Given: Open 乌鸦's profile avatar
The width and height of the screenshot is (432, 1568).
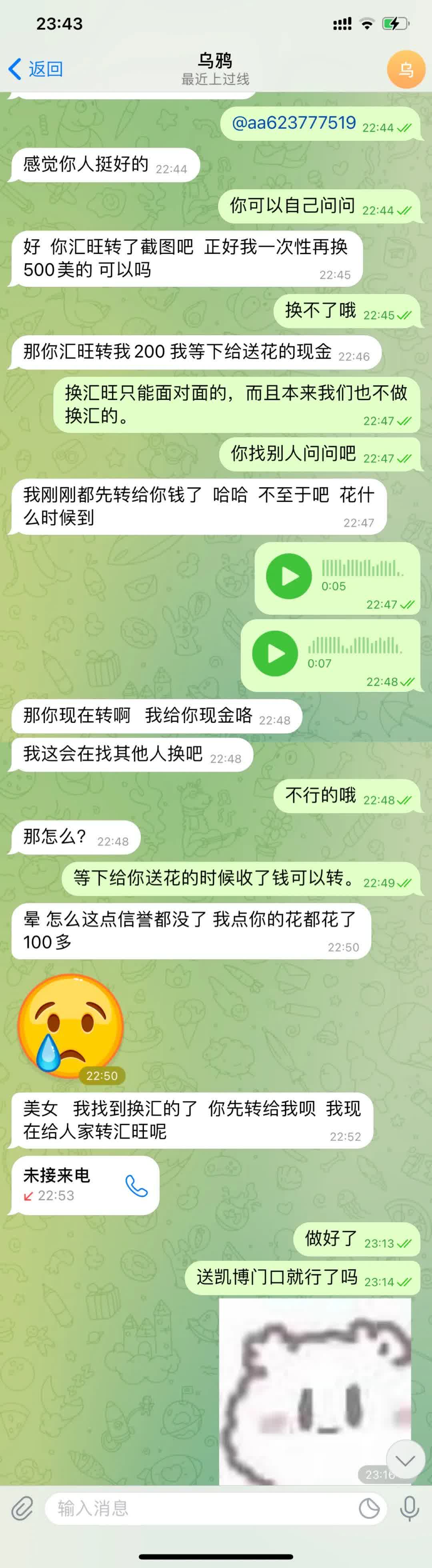Looking at the screenshot, I should (406, 69).
